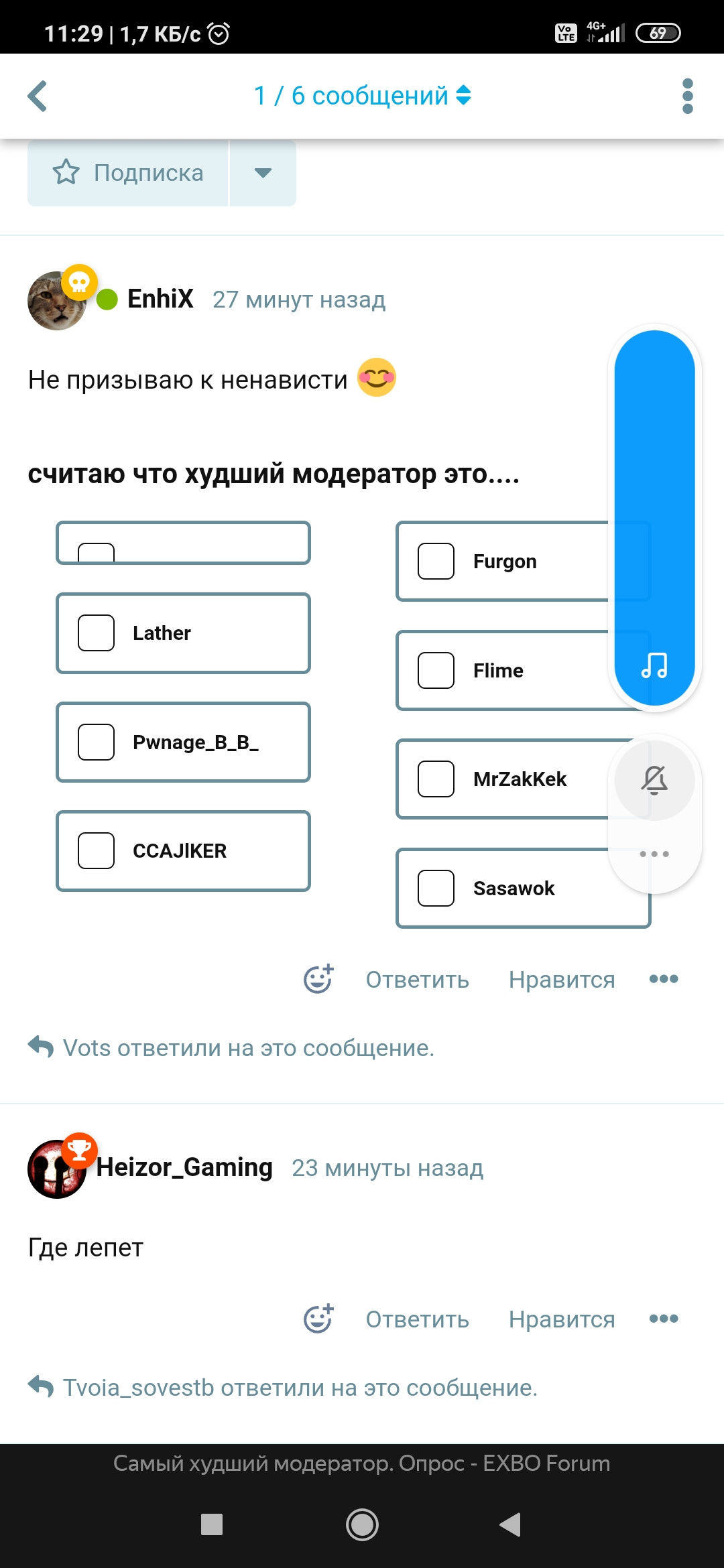Go back using the top-left arrow
724x1568 pixels.
(38, 96)
